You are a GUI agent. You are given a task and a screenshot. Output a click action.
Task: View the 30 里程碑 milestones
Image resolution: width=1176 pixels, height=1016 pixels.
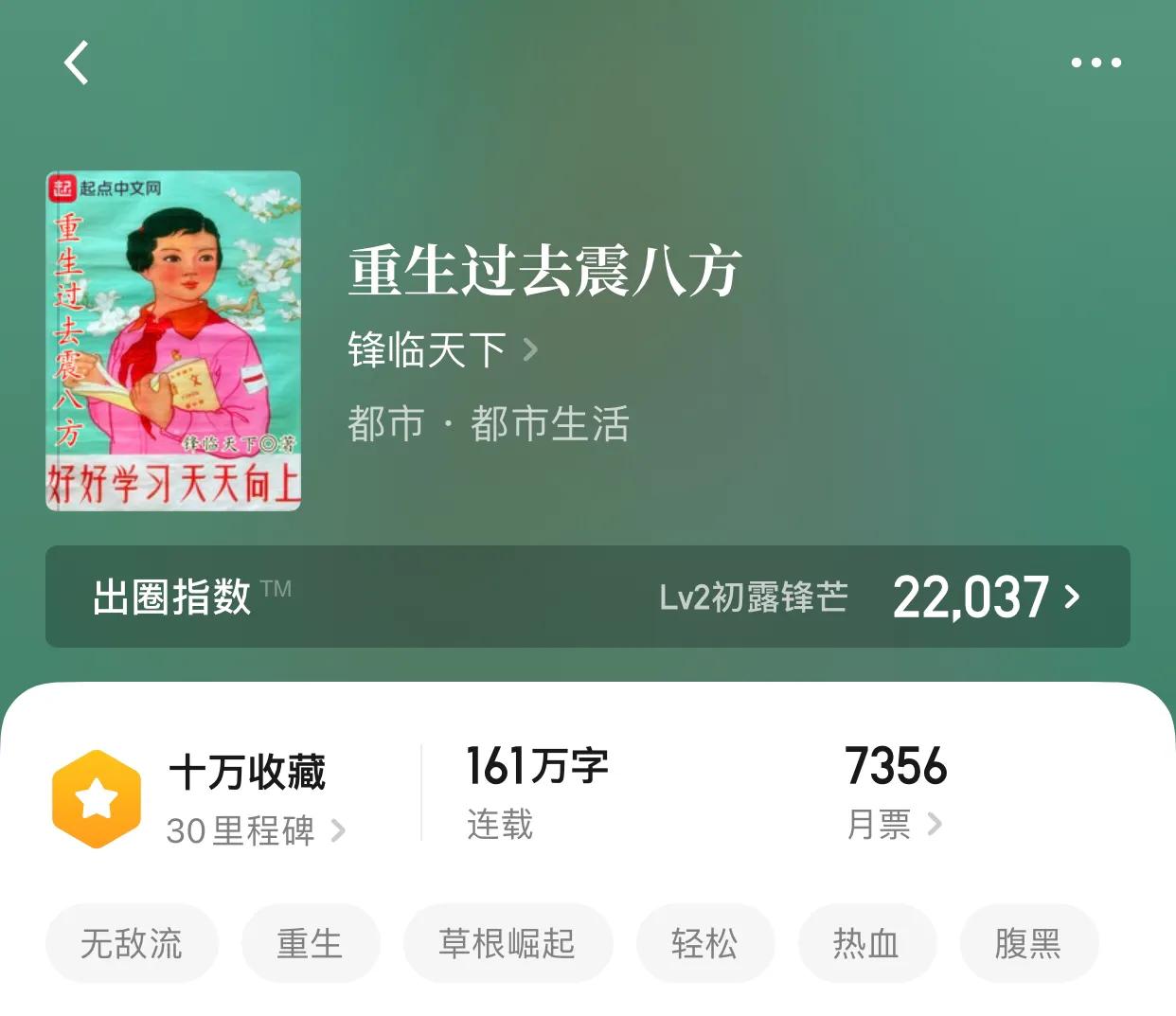click(256, 830)
